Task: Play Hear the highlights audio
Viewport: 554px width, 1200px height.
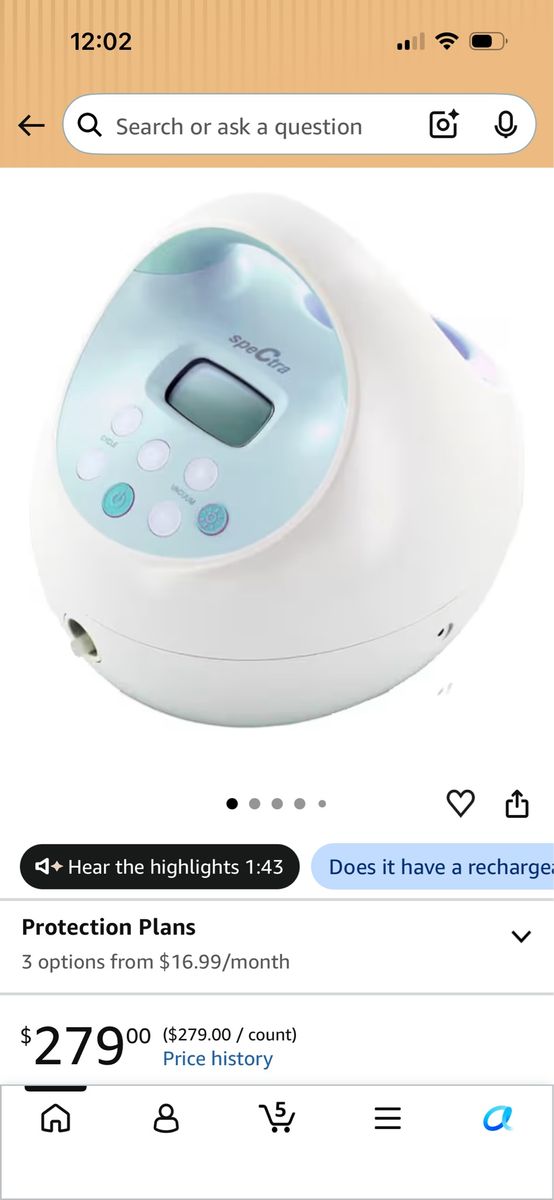Action: coord(160,867)
